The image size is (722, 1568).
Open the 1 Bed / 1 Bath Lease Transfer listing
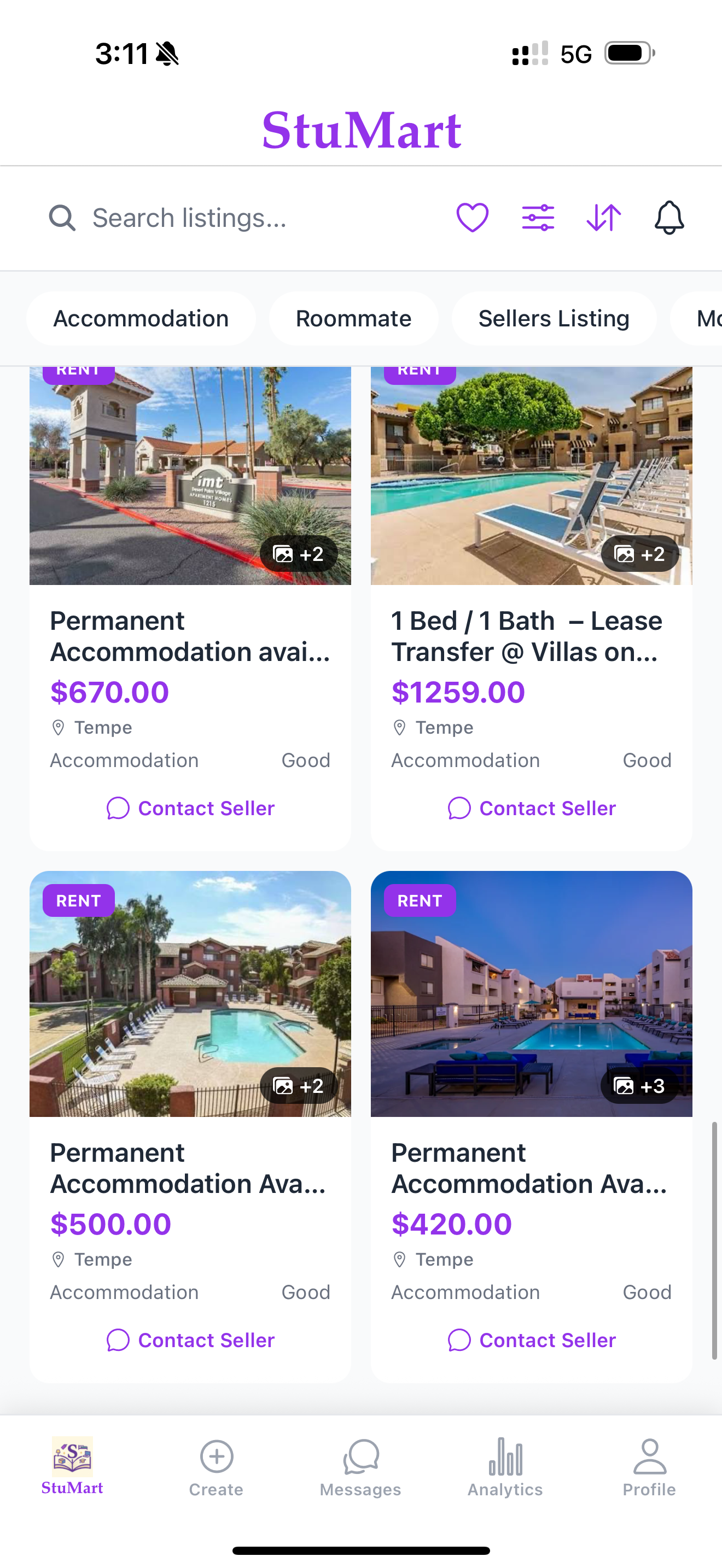point(531,635)
